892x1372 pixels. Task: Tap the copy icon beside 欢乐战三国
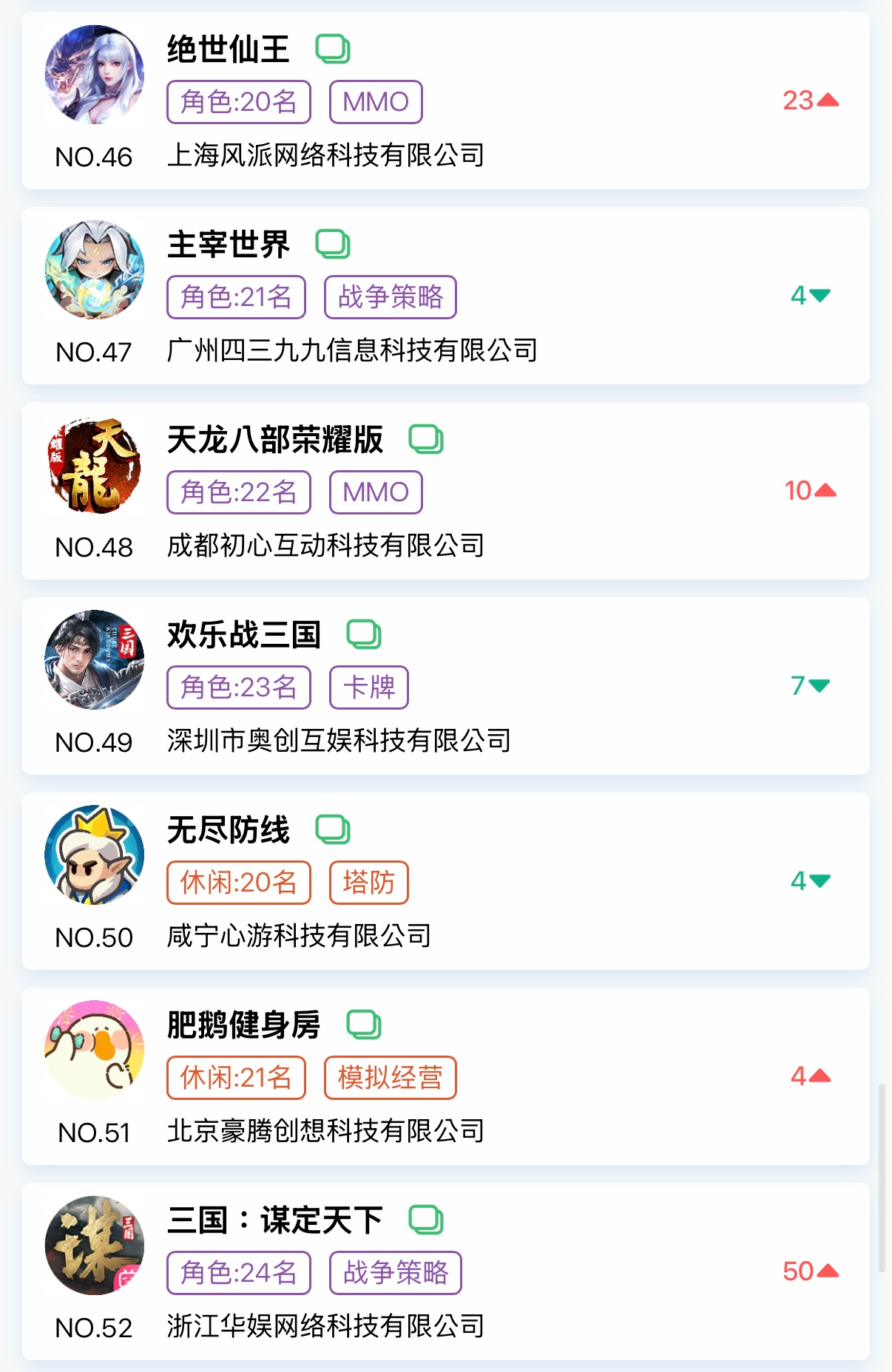[364, 635]
